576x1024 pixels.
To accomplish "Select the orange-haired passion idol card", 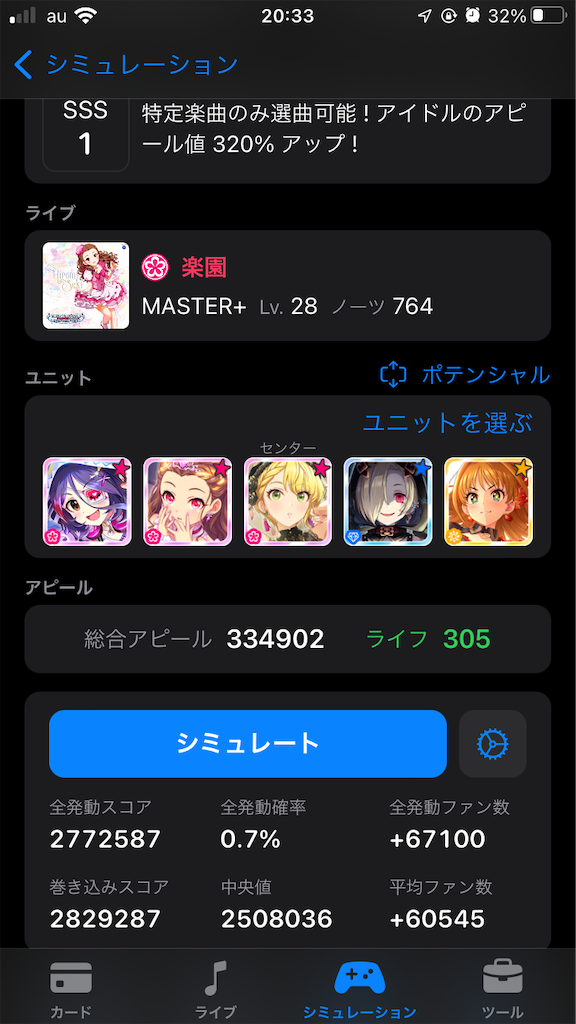I will 488,502.
